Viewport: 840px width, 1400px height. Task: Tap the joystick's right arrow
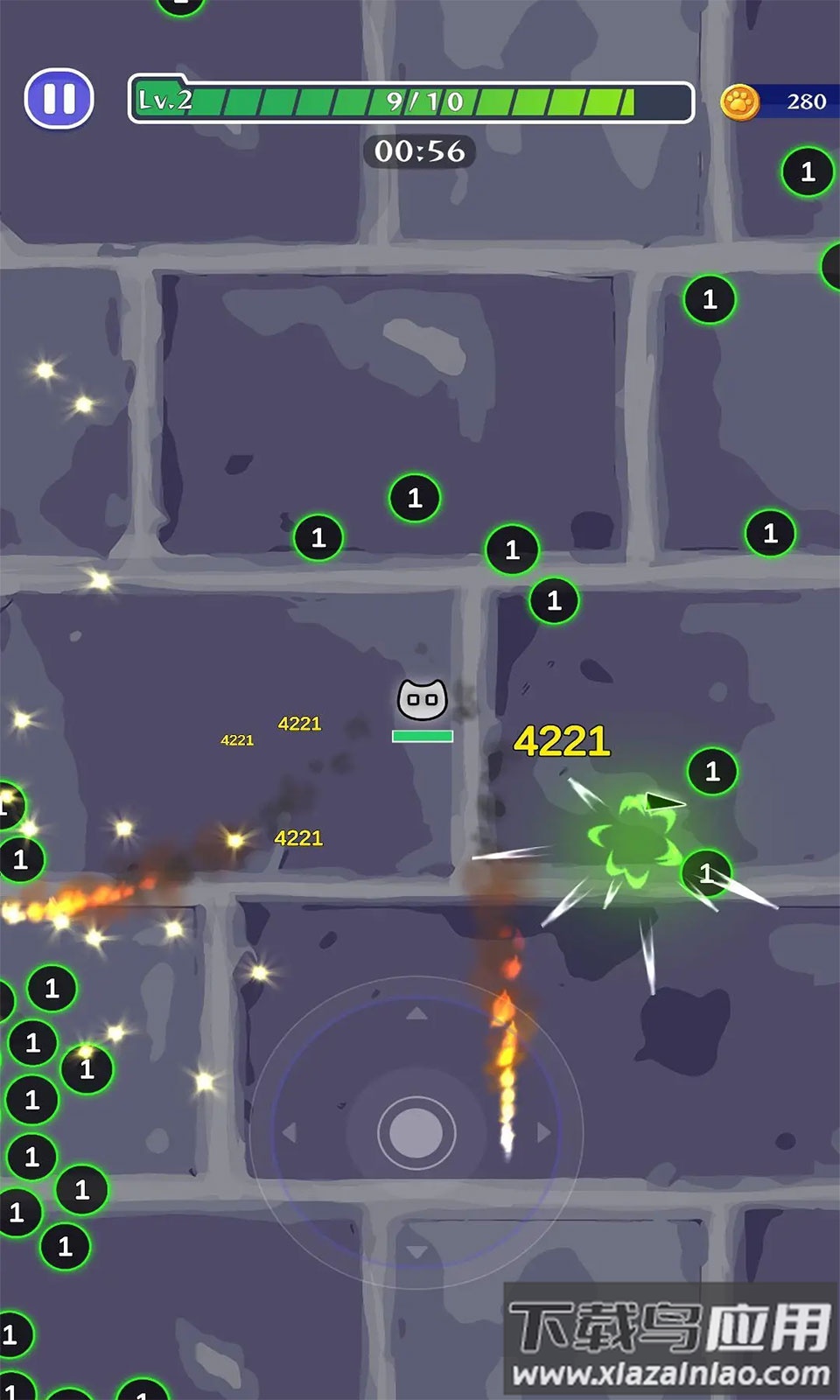tap(543, 1132)
